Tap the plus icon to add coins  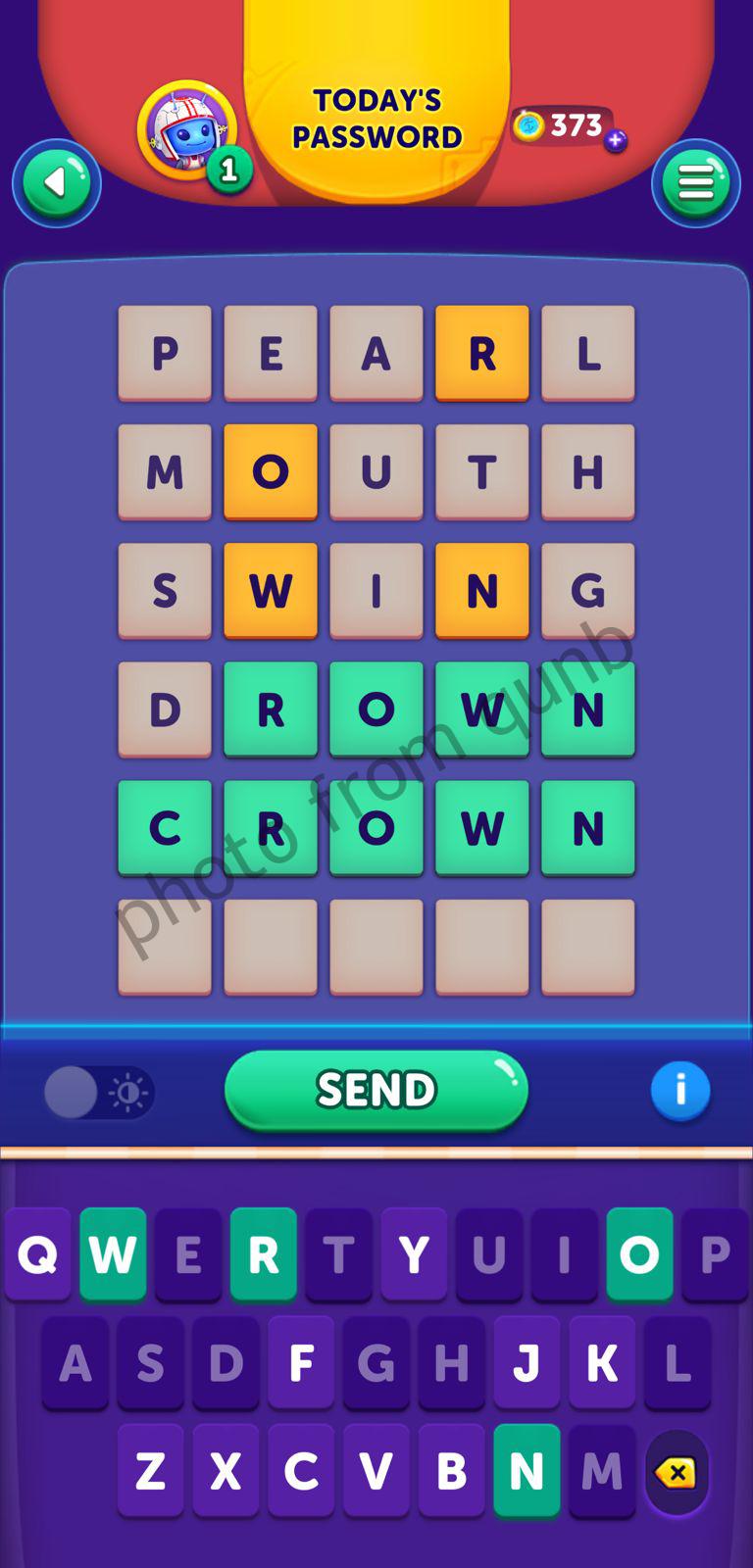pos(615,141)
